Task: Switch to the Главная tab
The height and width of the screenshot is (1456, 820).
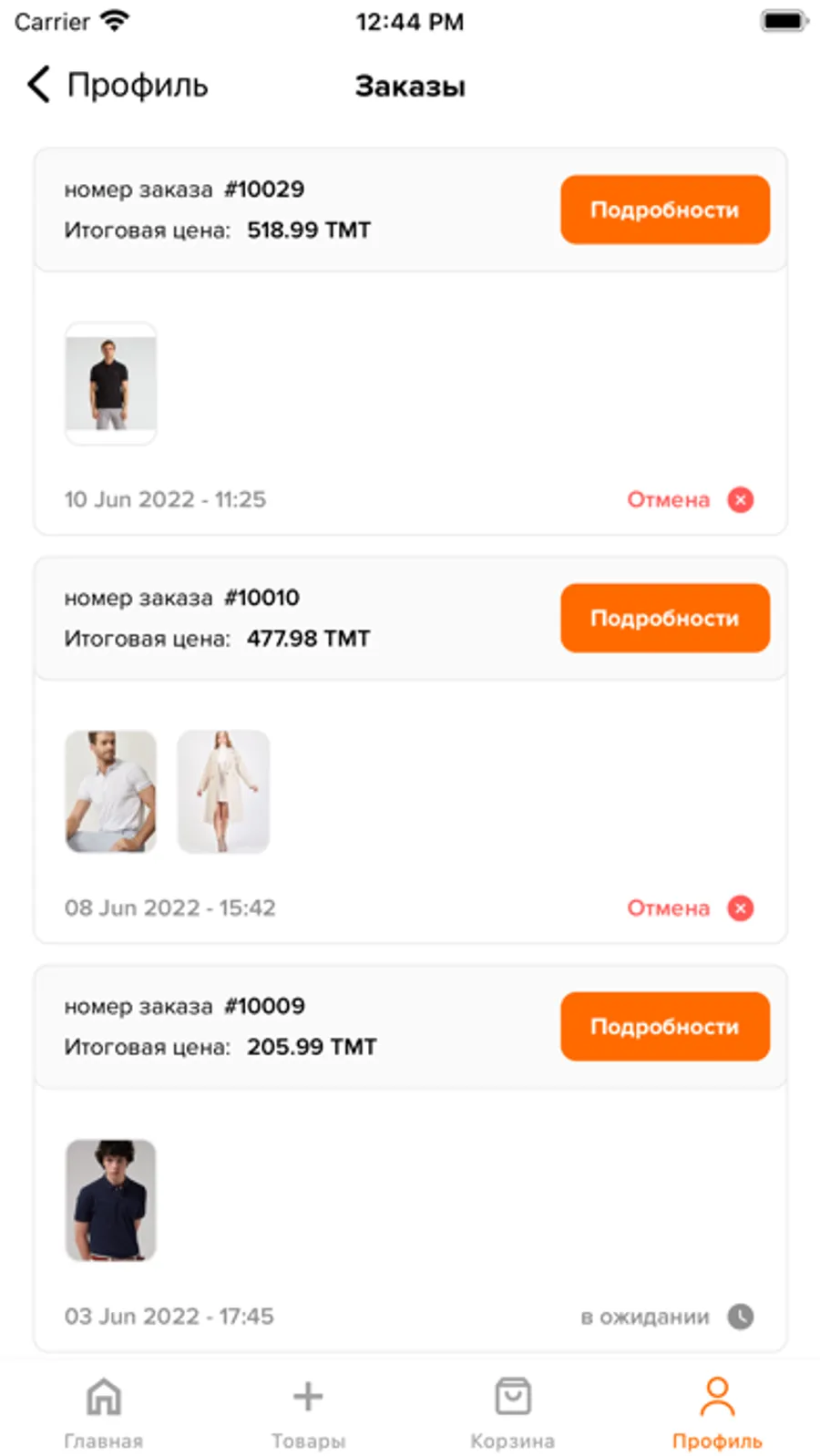Action: tap(103, 1410)
